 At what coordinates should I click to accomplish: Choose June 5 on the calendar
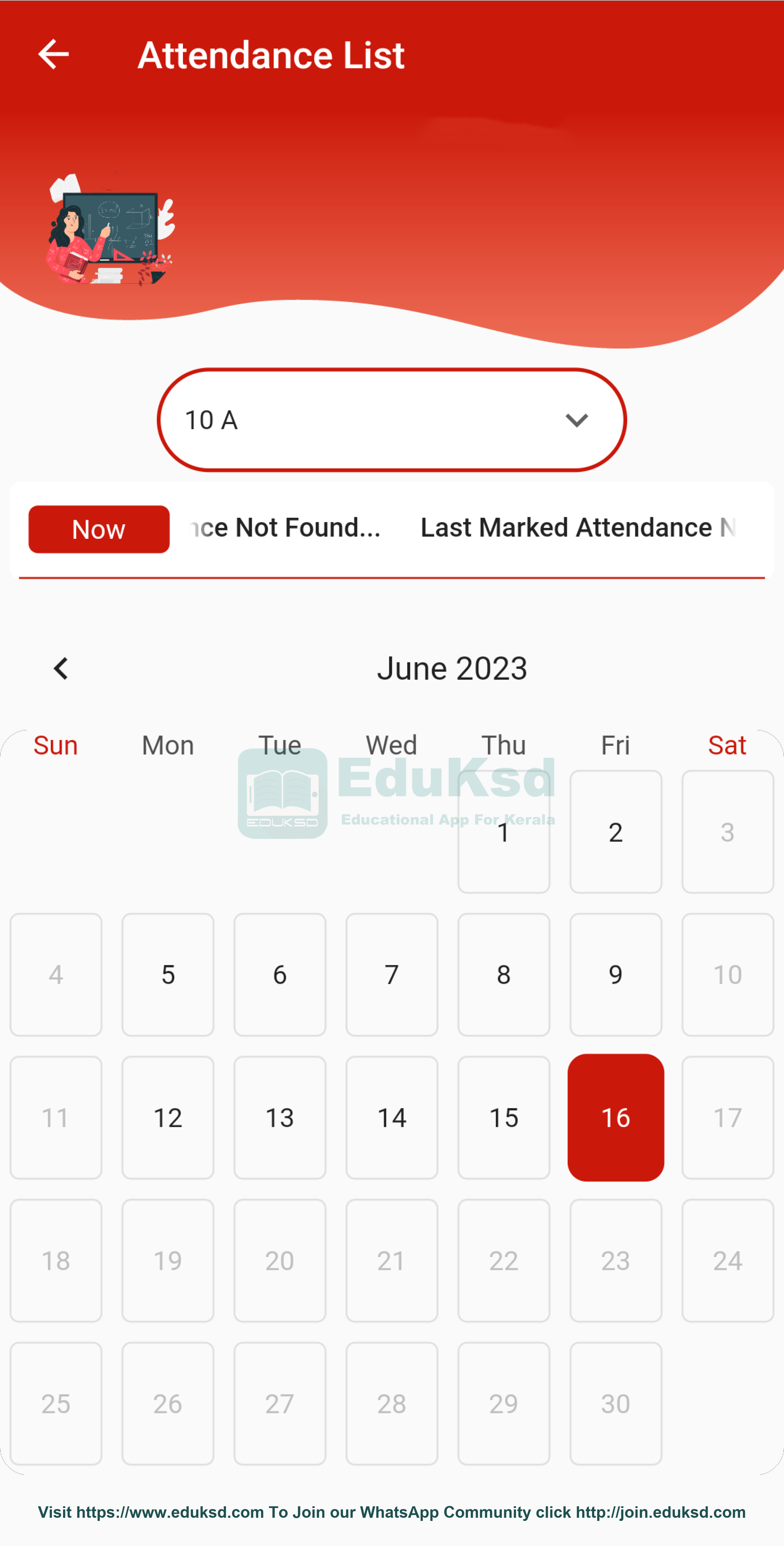pos(168,975)
